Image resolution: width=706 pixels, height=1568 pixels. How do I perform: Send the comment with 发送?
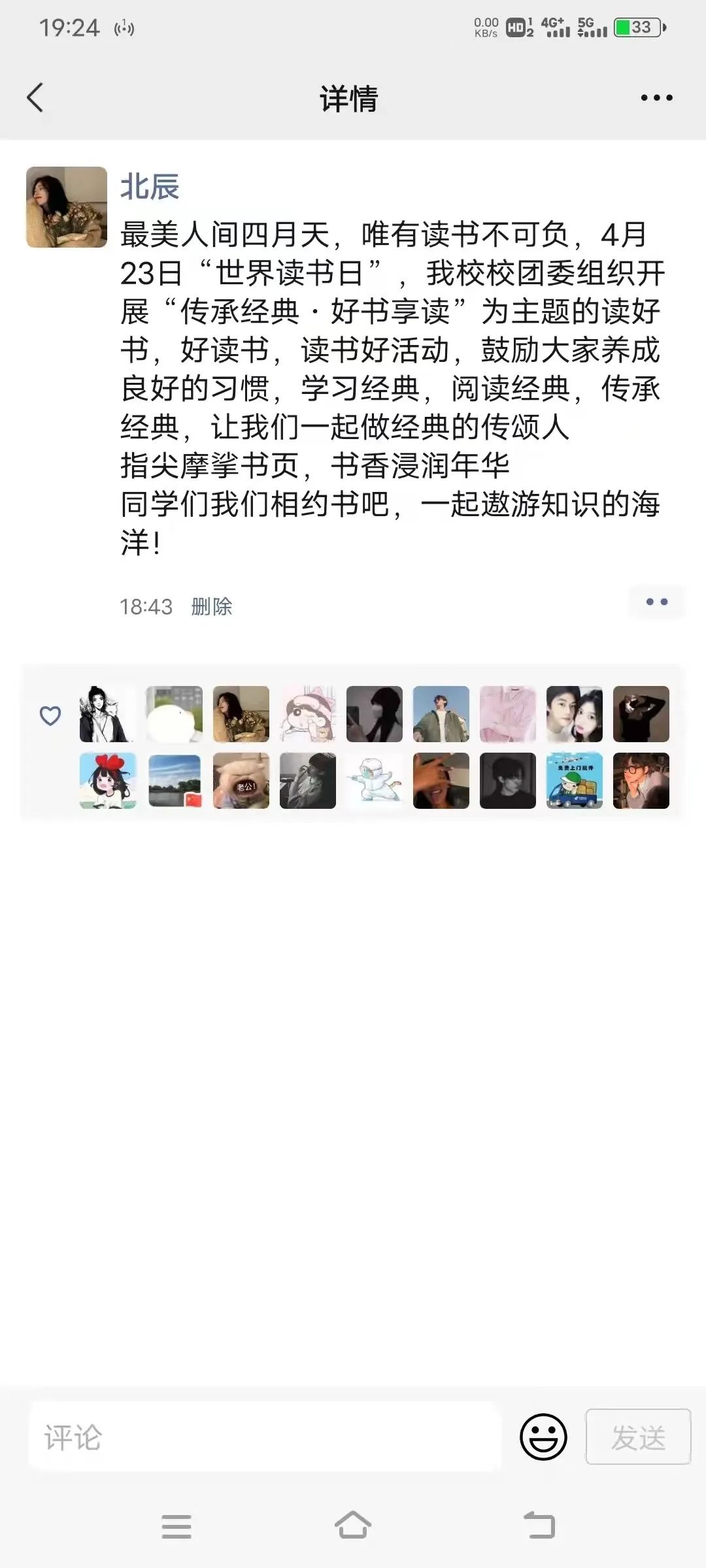click(x=637, y=1437)
